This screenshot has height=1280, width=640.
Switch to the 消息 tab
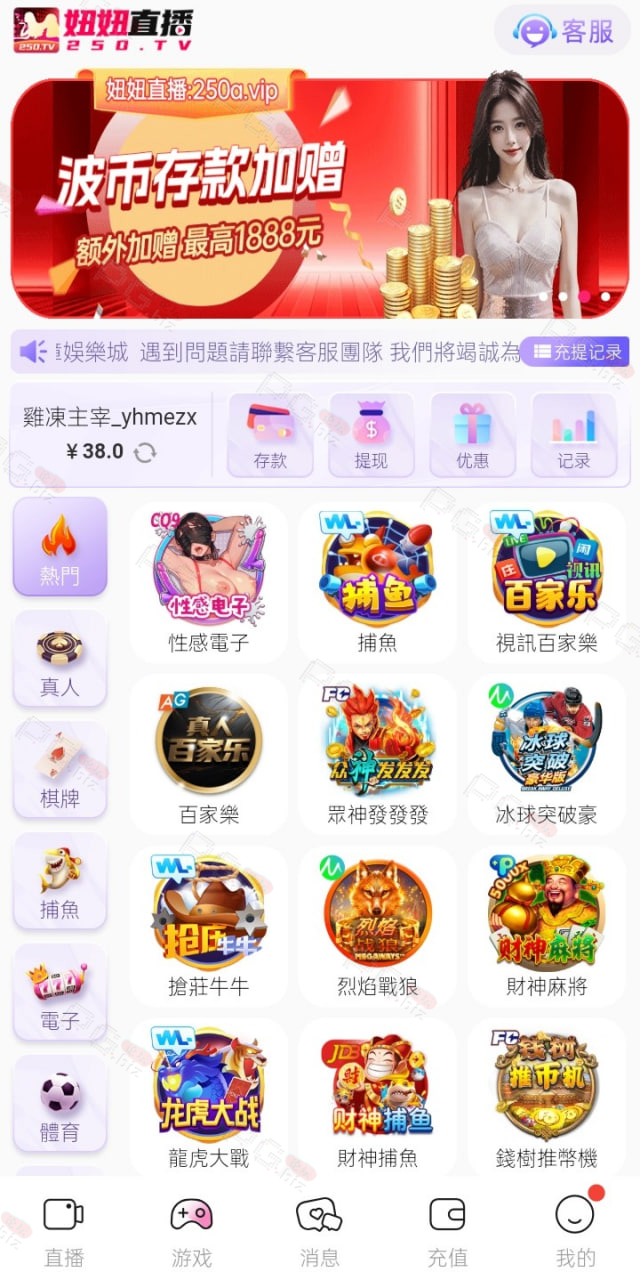[320, 1230]
